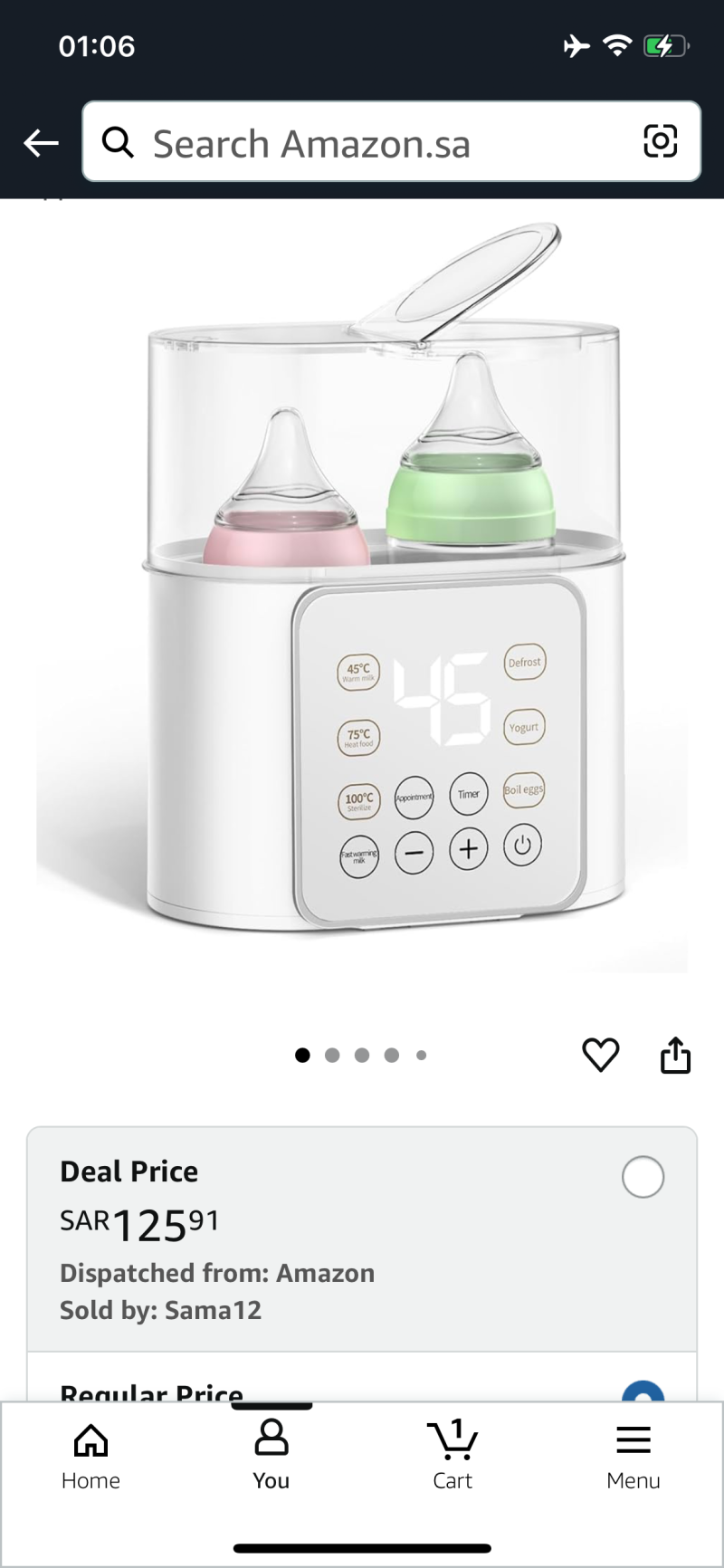Go to the Home tab
This screenshot has height=1568, width=724.
tap(90, 1456)
